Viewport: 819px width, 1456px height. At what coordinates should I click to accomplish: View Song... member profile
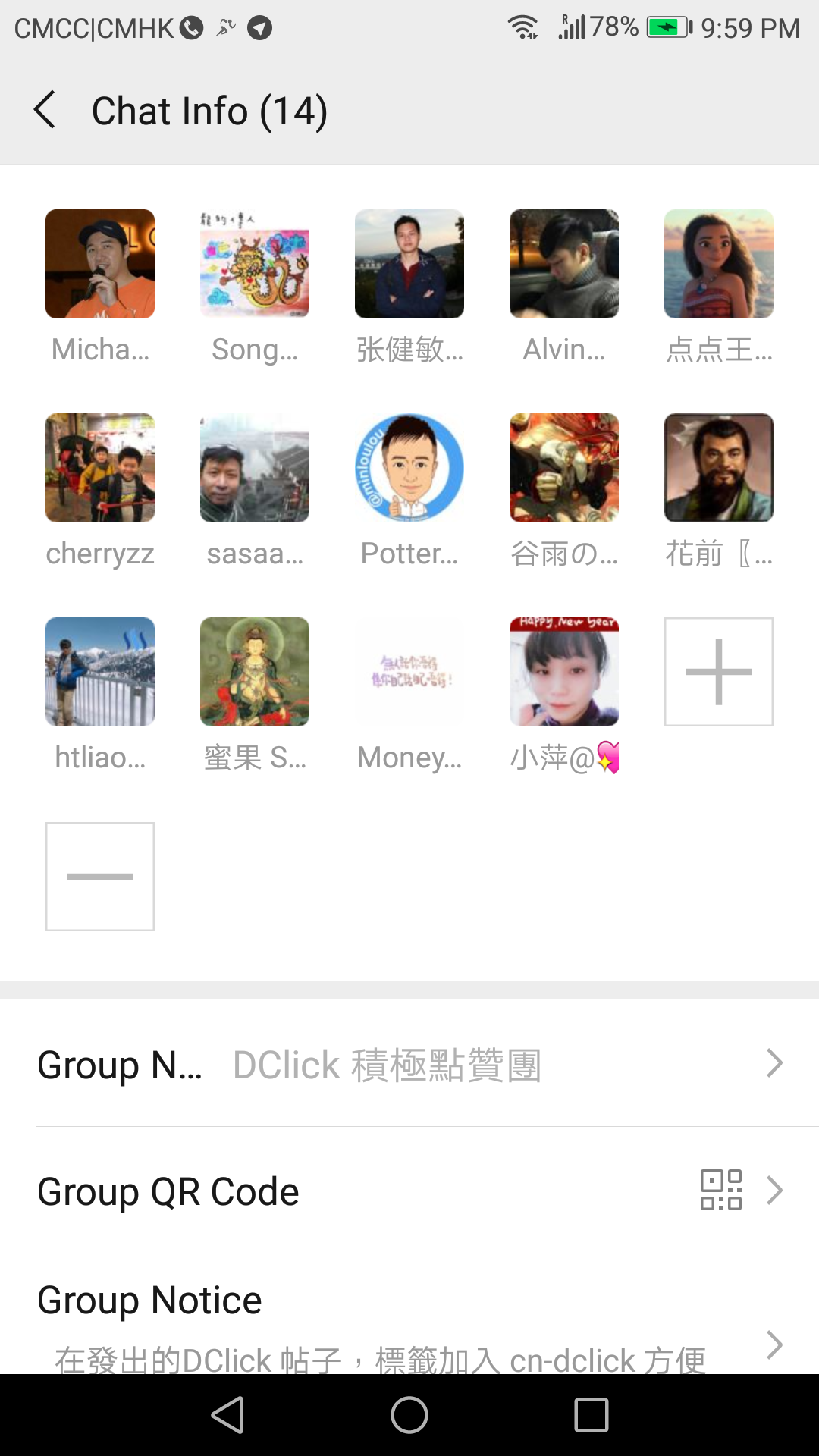(255, 264)
